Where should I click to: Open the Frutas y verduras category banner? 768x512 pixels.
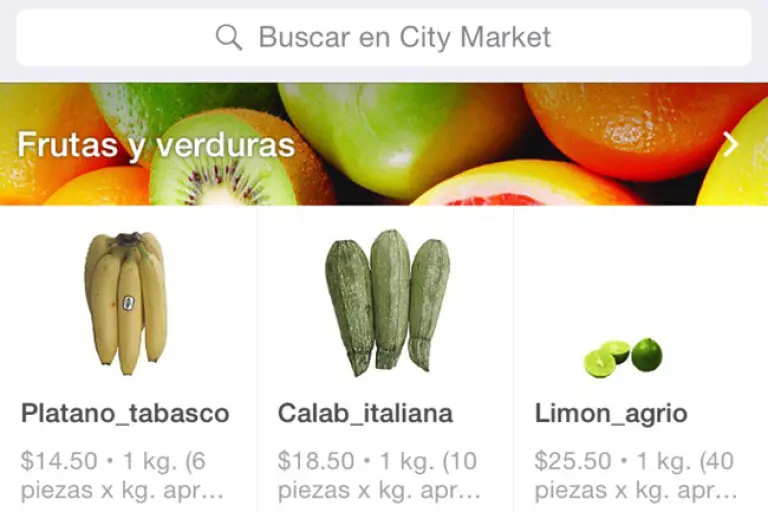tap(384, 144)
